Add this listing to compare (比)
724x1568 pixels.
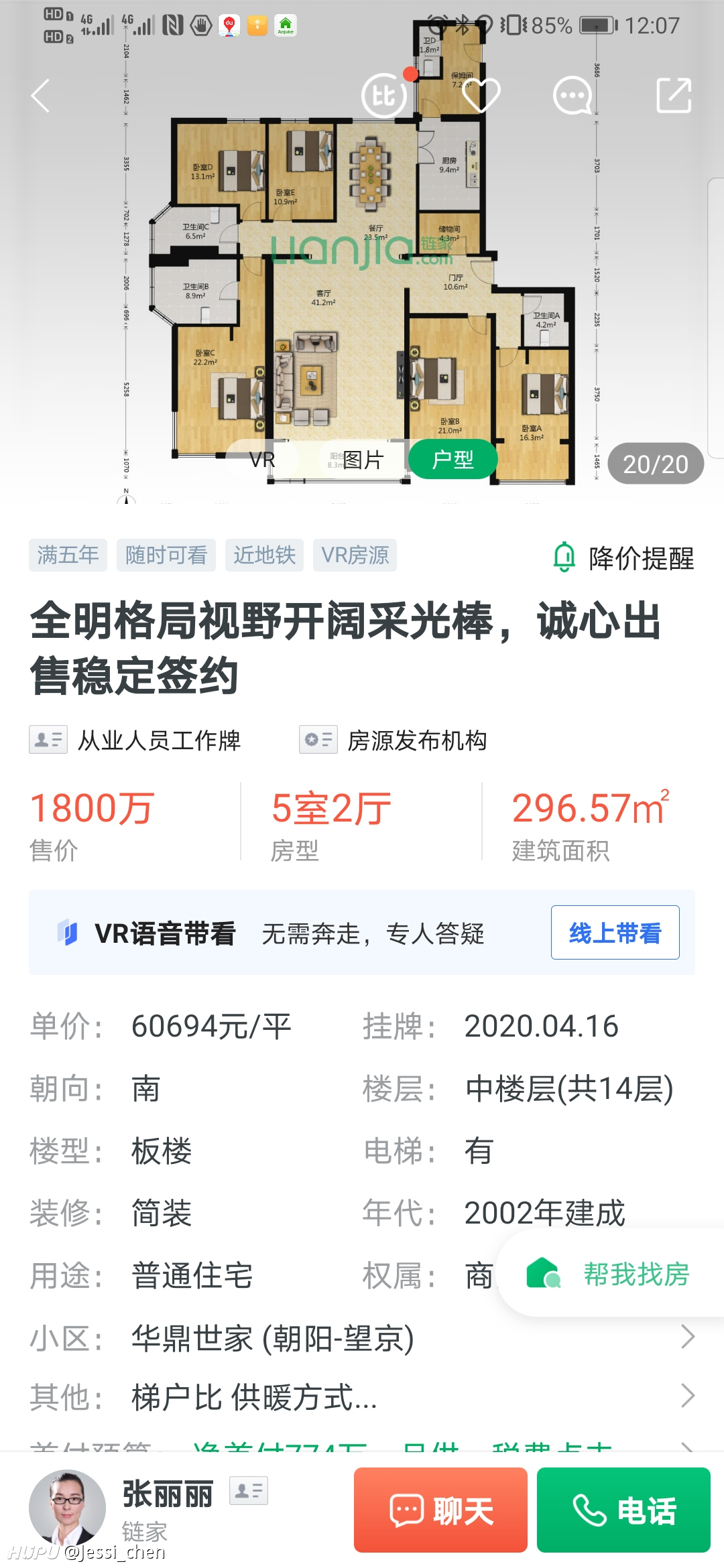(x=384, y=95)
